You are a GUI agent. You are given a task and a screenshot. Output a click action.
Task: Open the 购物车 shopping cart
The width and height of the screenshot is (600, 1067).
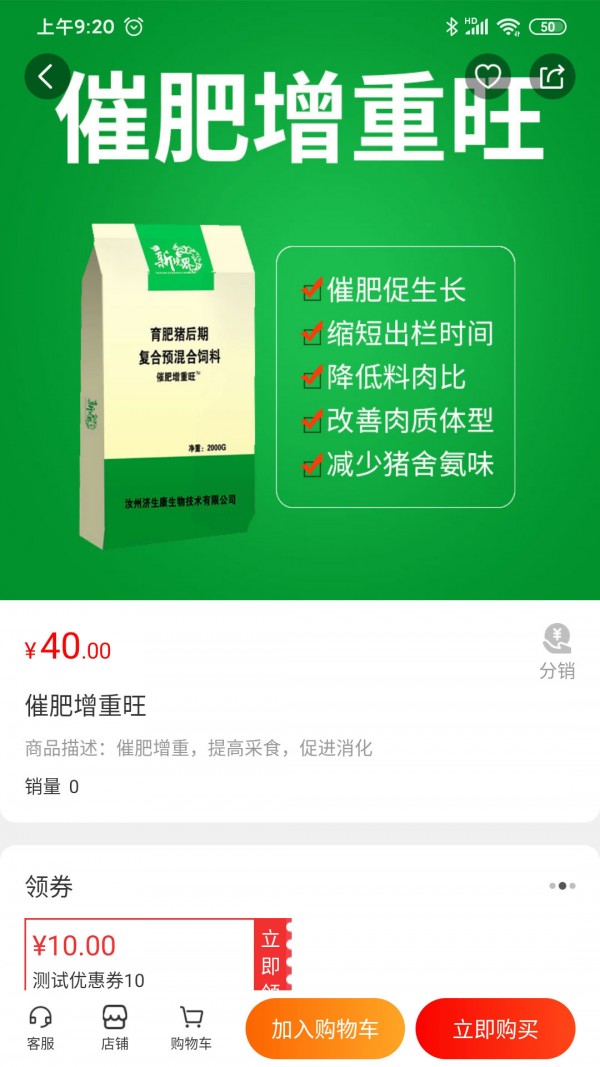click(x=191, y=1029)
